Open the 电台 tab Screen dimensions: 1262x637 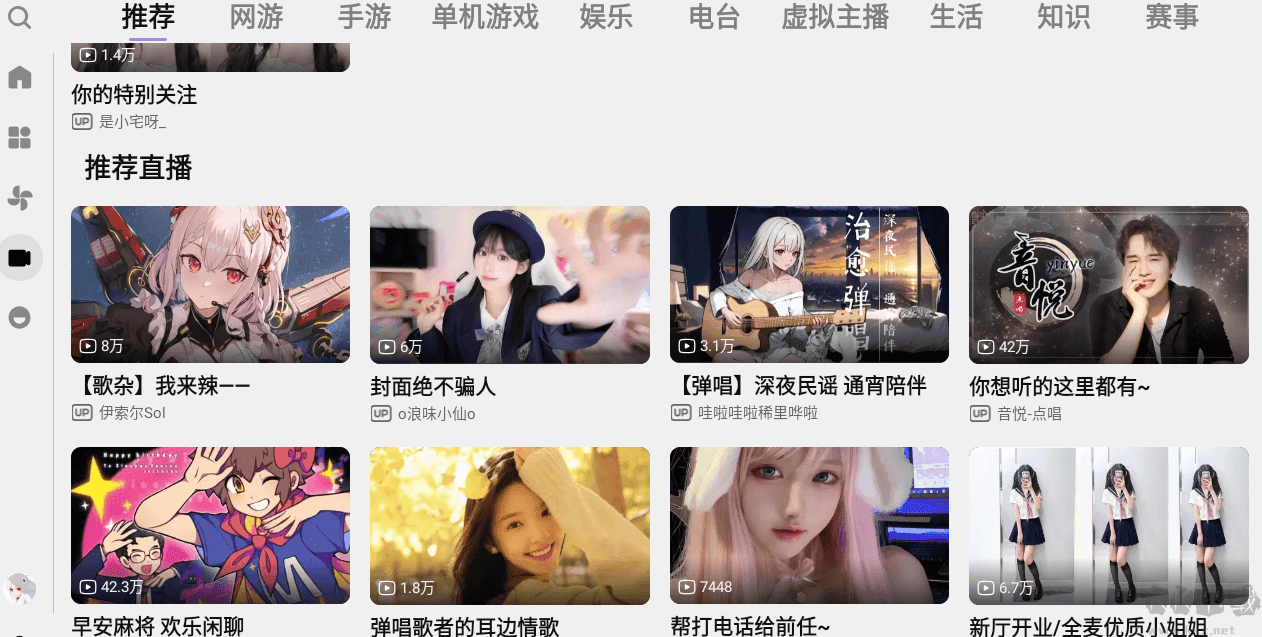714,17
